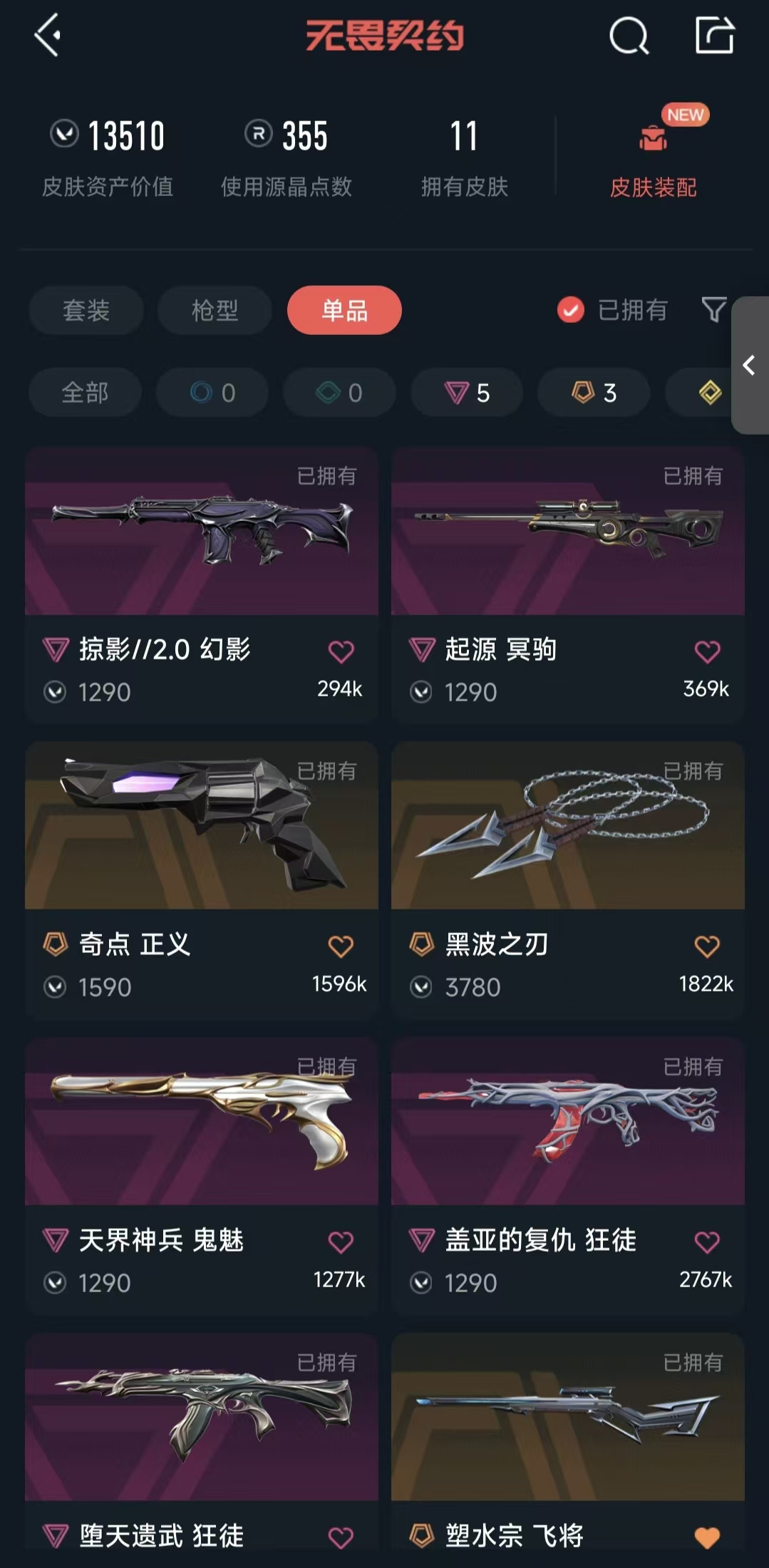769x1568 pixels.
Task: Open the filter funnel icon
Action: [x=713, y=309]
